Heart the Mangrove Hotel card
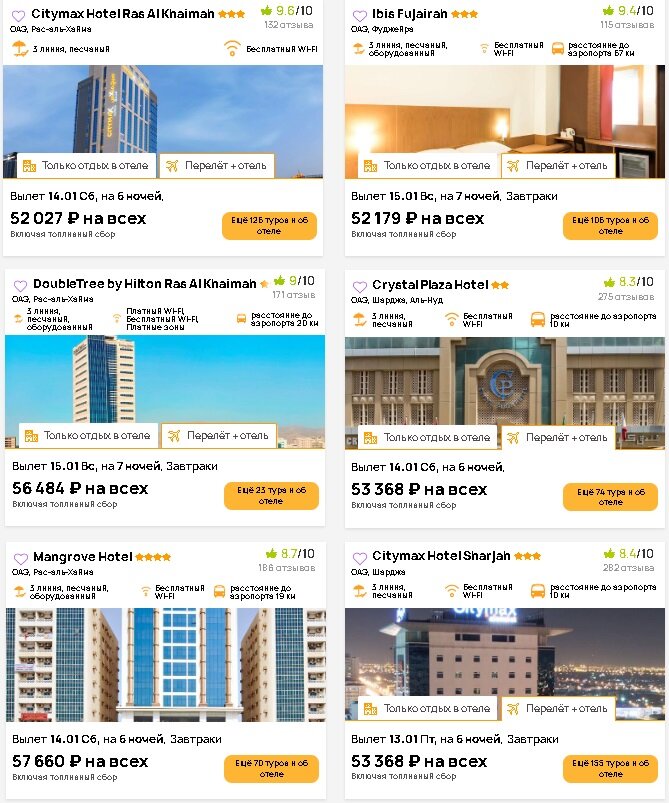The width and height of the screenshot is (669, 803). (x=20, y=558)
